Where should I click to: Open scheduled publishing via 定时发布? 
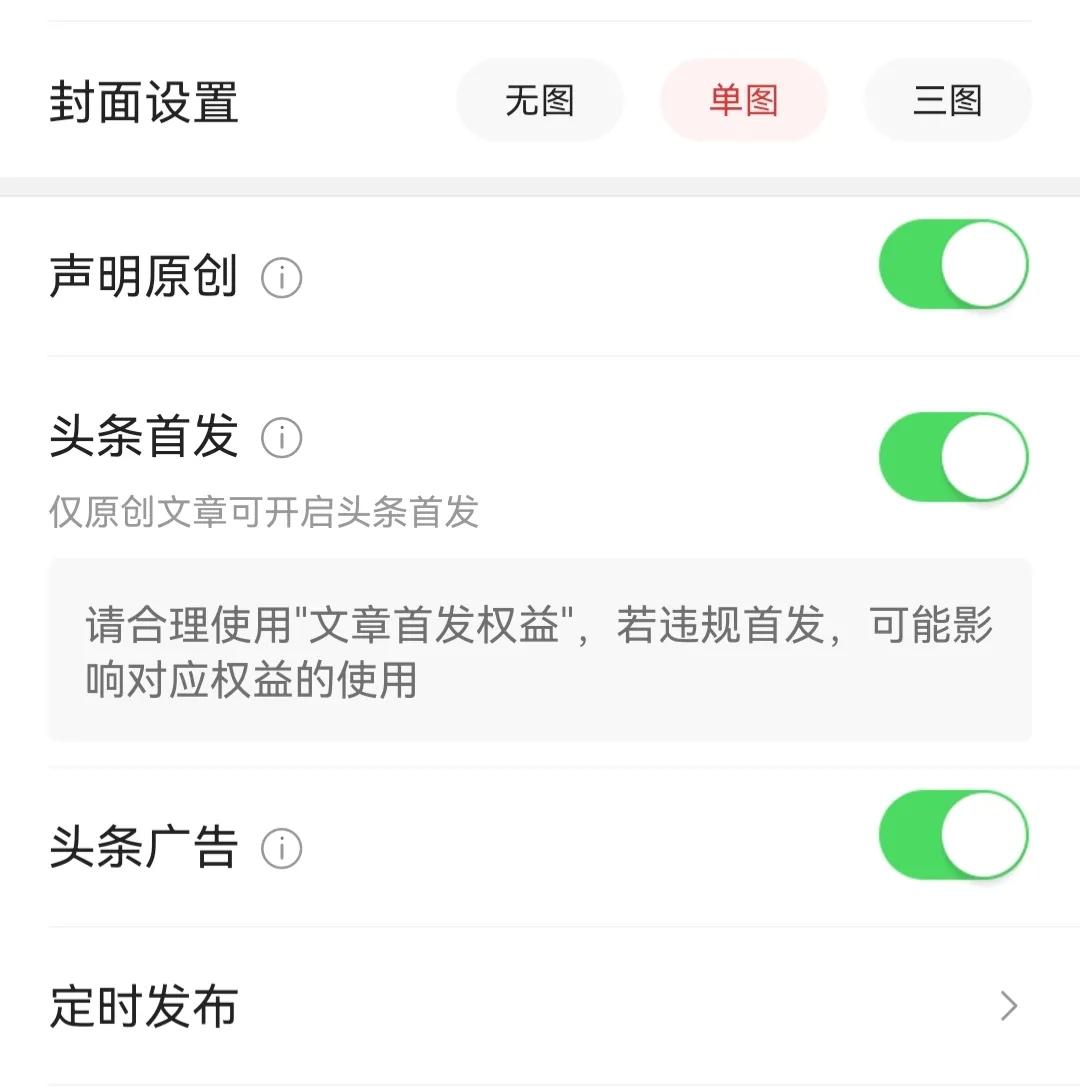[x=143, y=1006]
